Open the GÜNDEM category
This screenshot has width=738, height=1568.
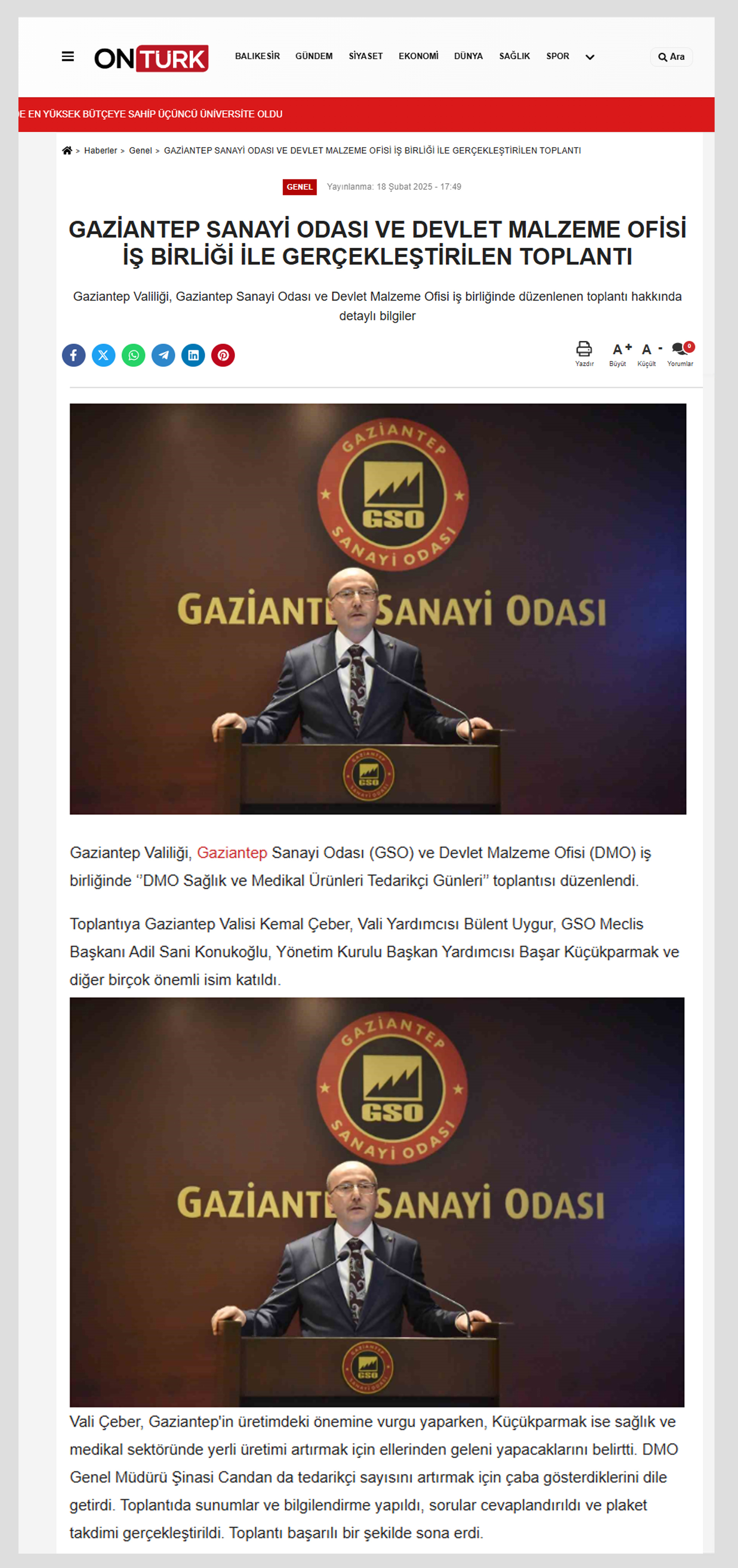coord(314,56)
